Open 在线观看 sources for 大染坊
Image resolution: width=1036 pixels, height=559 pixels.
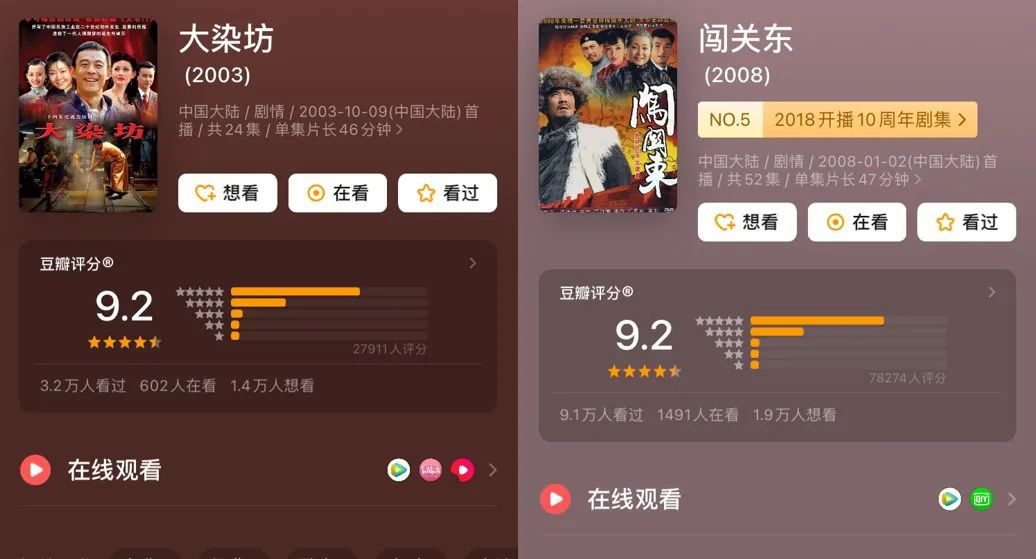(x=258, y=470)
